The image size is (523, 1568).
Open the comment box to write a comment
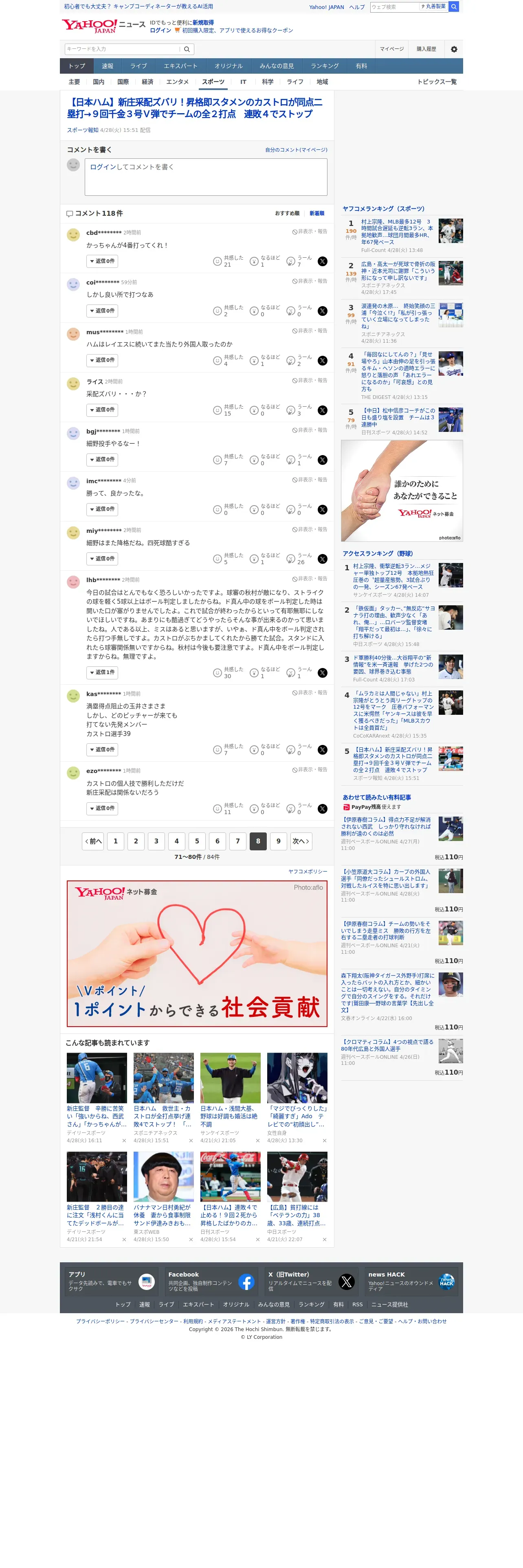[206, 177]
